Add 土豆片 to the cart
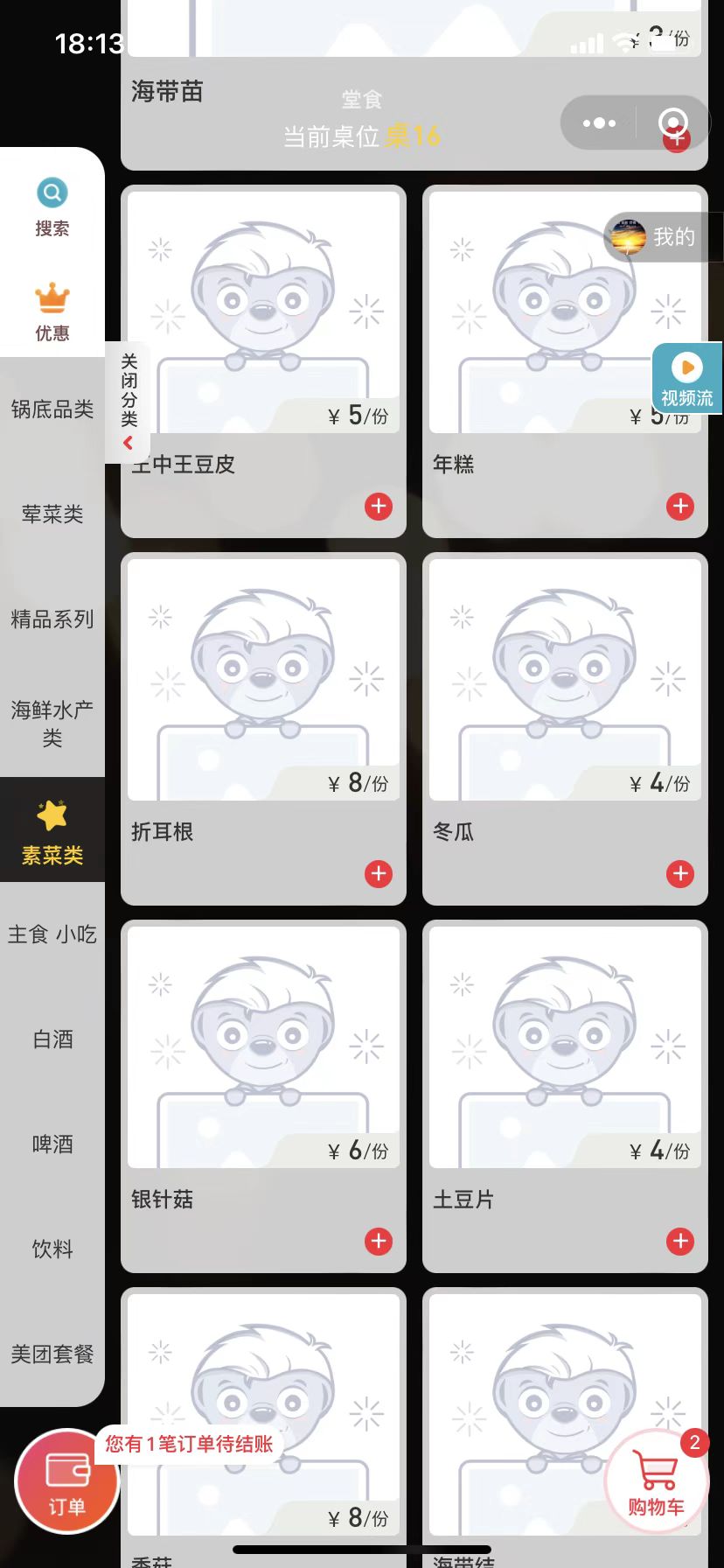Screen dimensions: 724x1568 click(679, 1241)
